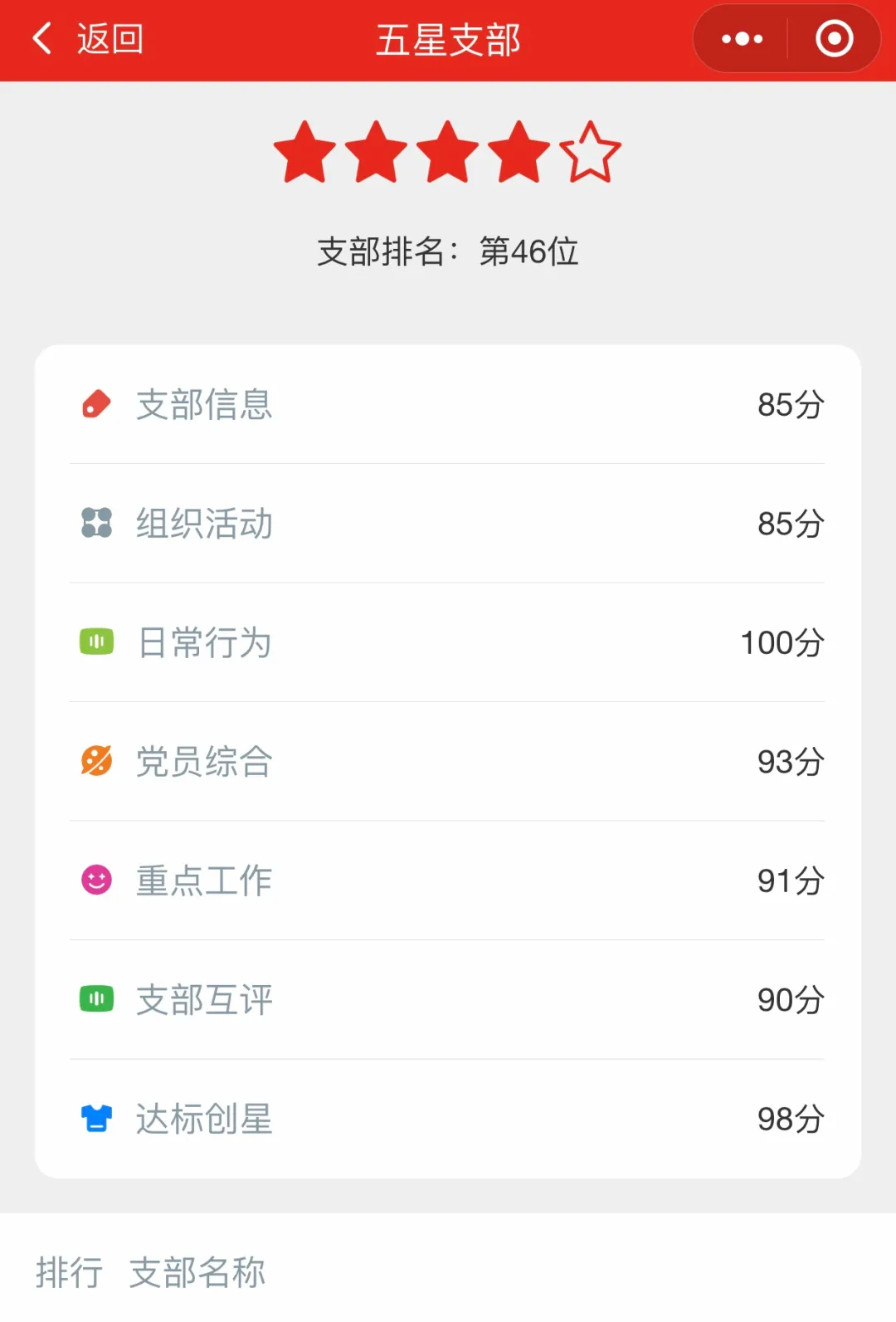Select the grid icon next to 组织活动
This screenshot has height=1322, width=896.
96,524
